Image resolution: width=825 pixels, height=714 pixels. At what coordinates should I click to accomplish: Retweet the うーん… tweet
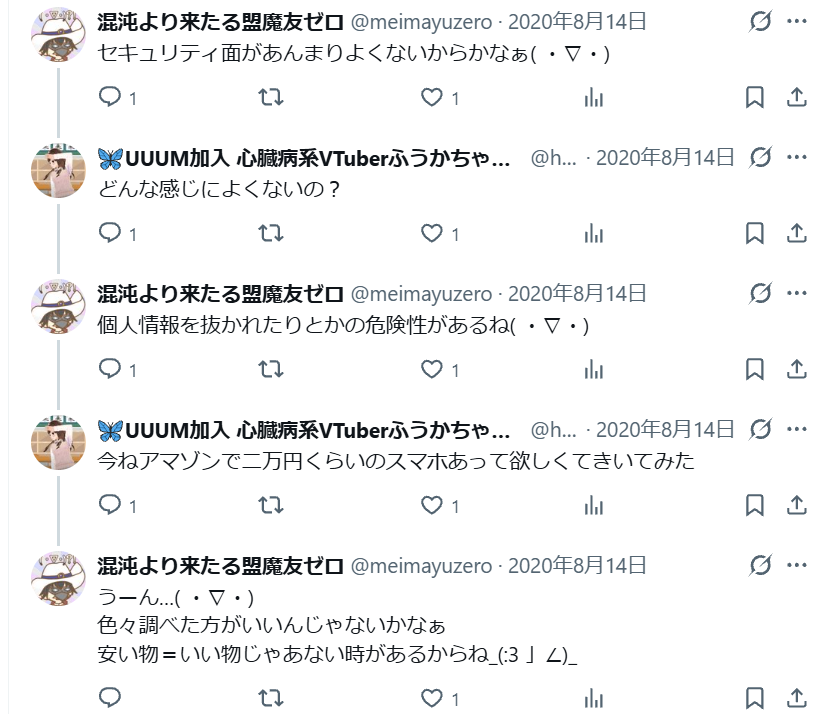click(271, 698)
